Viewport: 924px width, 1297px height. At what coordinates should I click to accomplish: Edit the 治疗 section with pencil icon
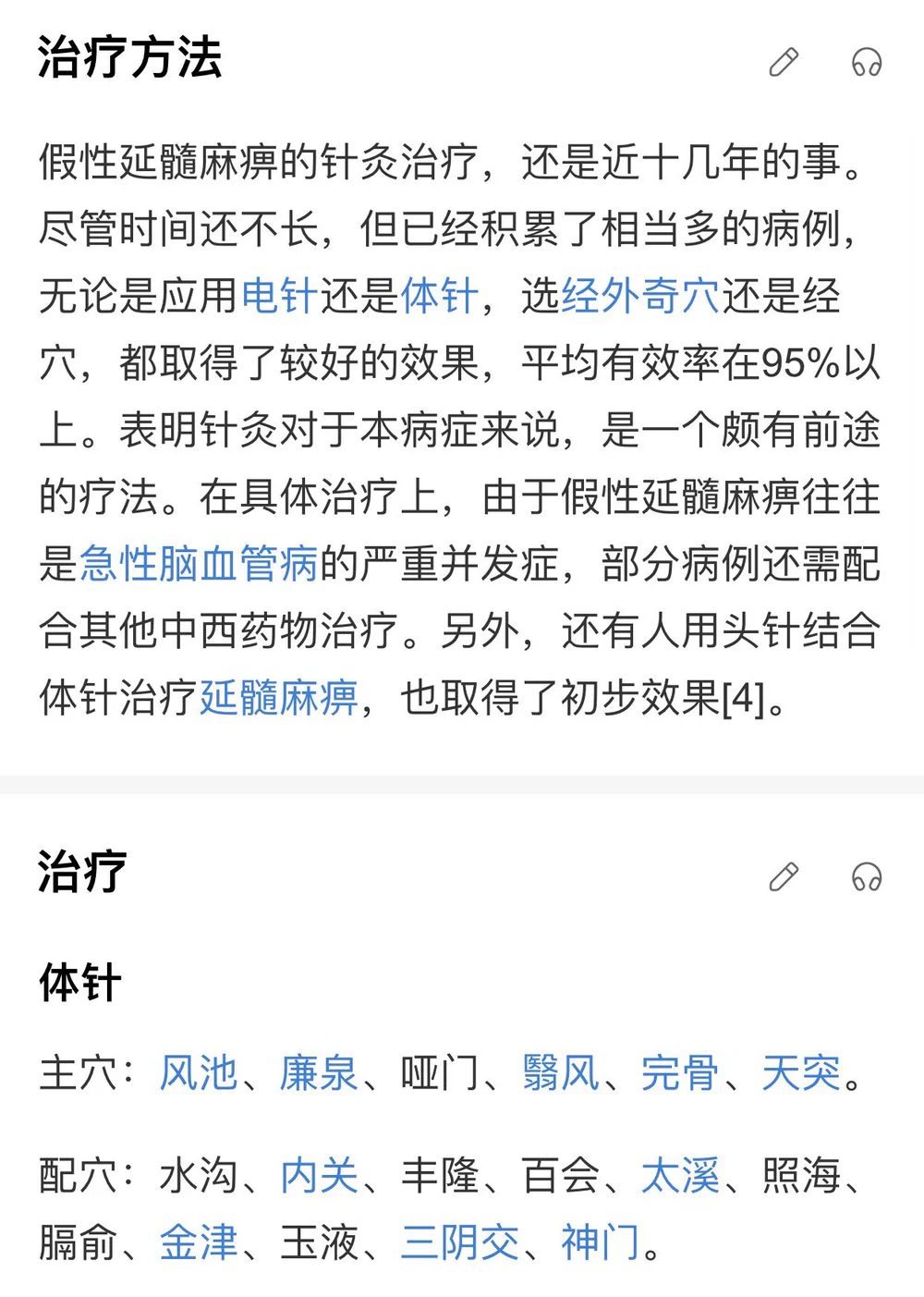point(784,876)
